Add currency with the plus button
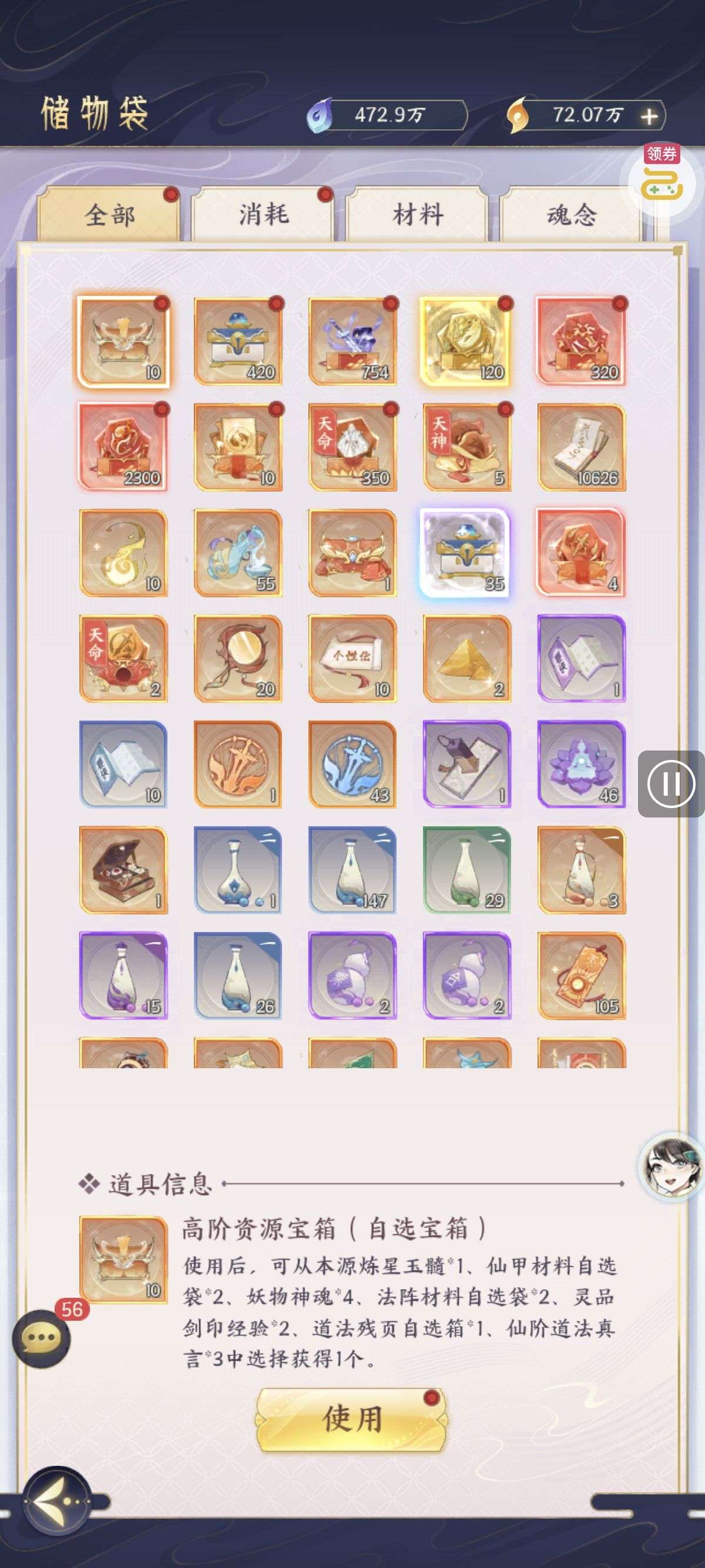The height and width of the screenshot is (1568, 705). click(x=650, y=116)
